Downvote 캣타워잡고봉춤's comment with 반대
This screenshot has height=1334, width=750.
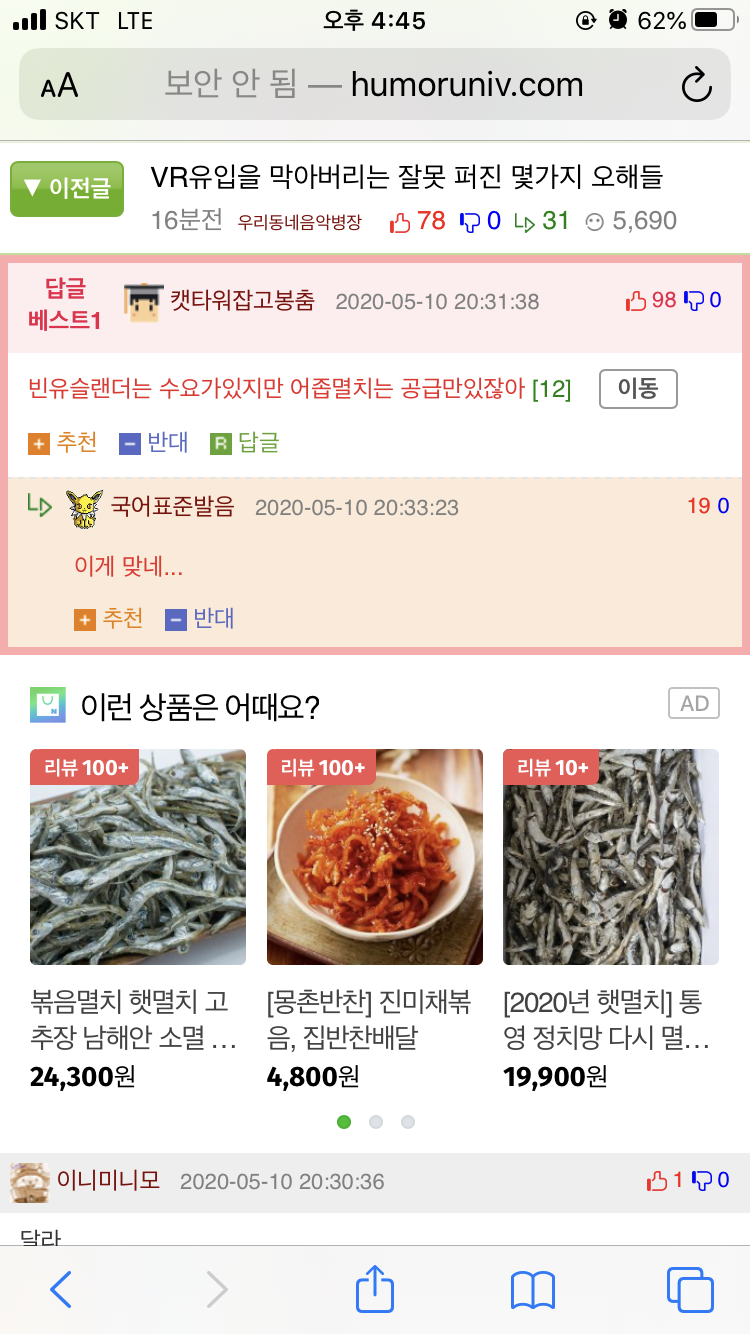153,442
